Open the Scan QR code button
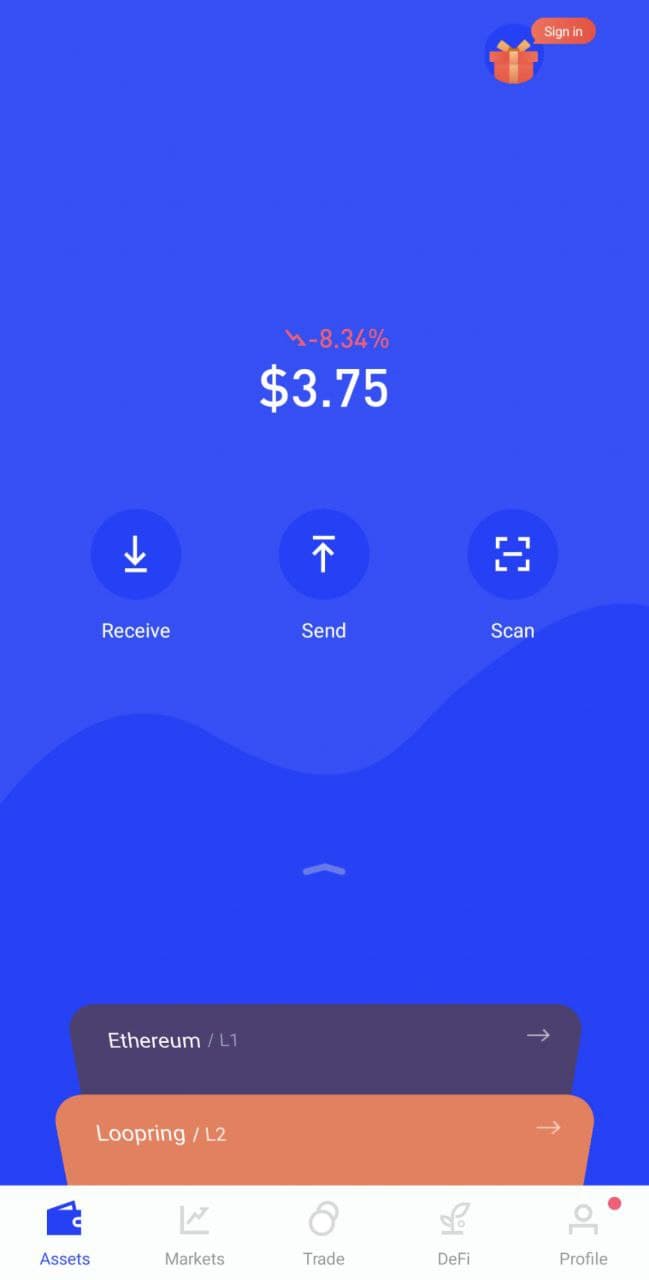This screenshot has width=649, height=1280. pyautogui.click(x=512, y=554)
